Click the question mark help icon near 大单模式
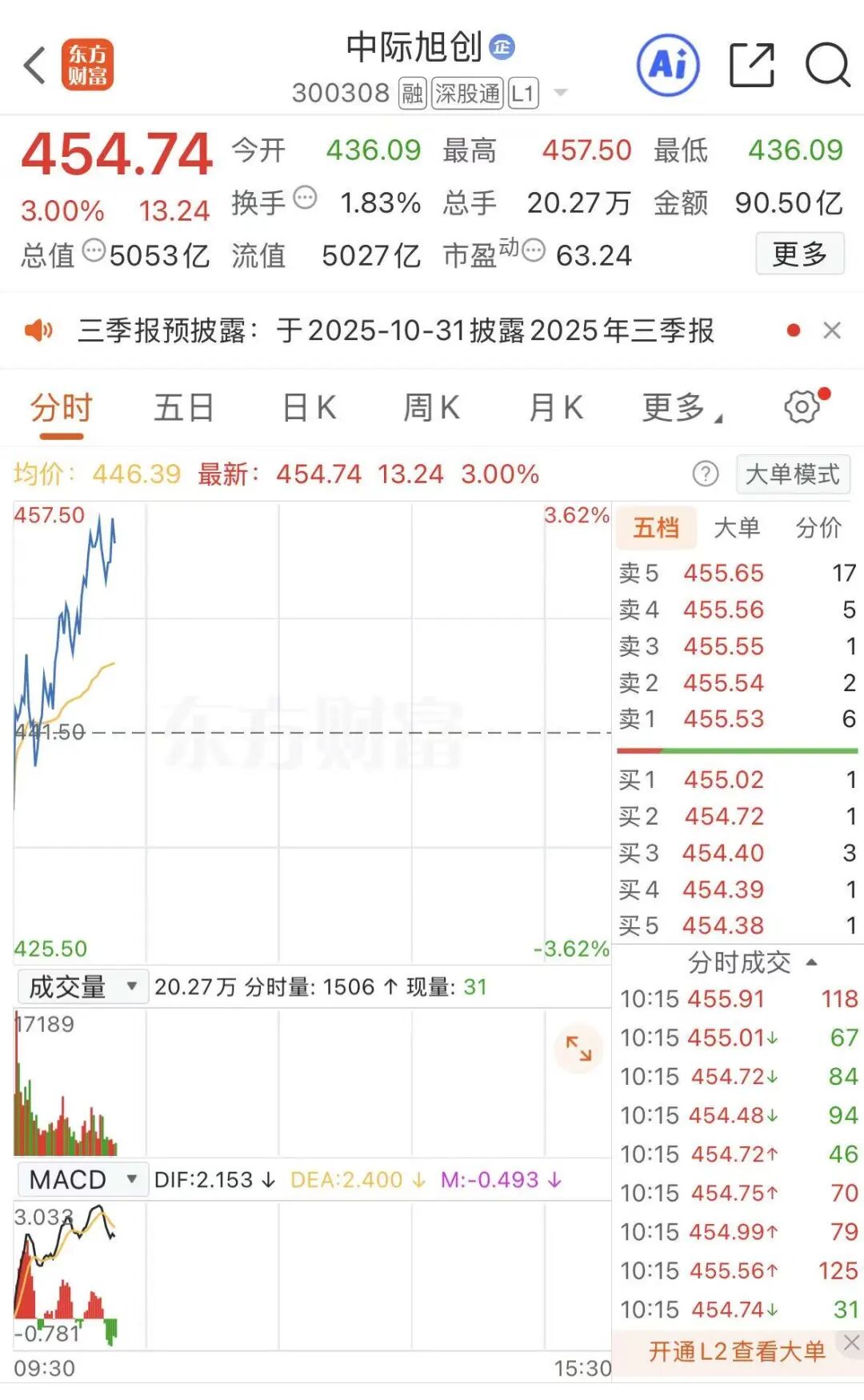The height and width of the screenshot is (1400, 864). pyautogui.click(x=706, y=474)
